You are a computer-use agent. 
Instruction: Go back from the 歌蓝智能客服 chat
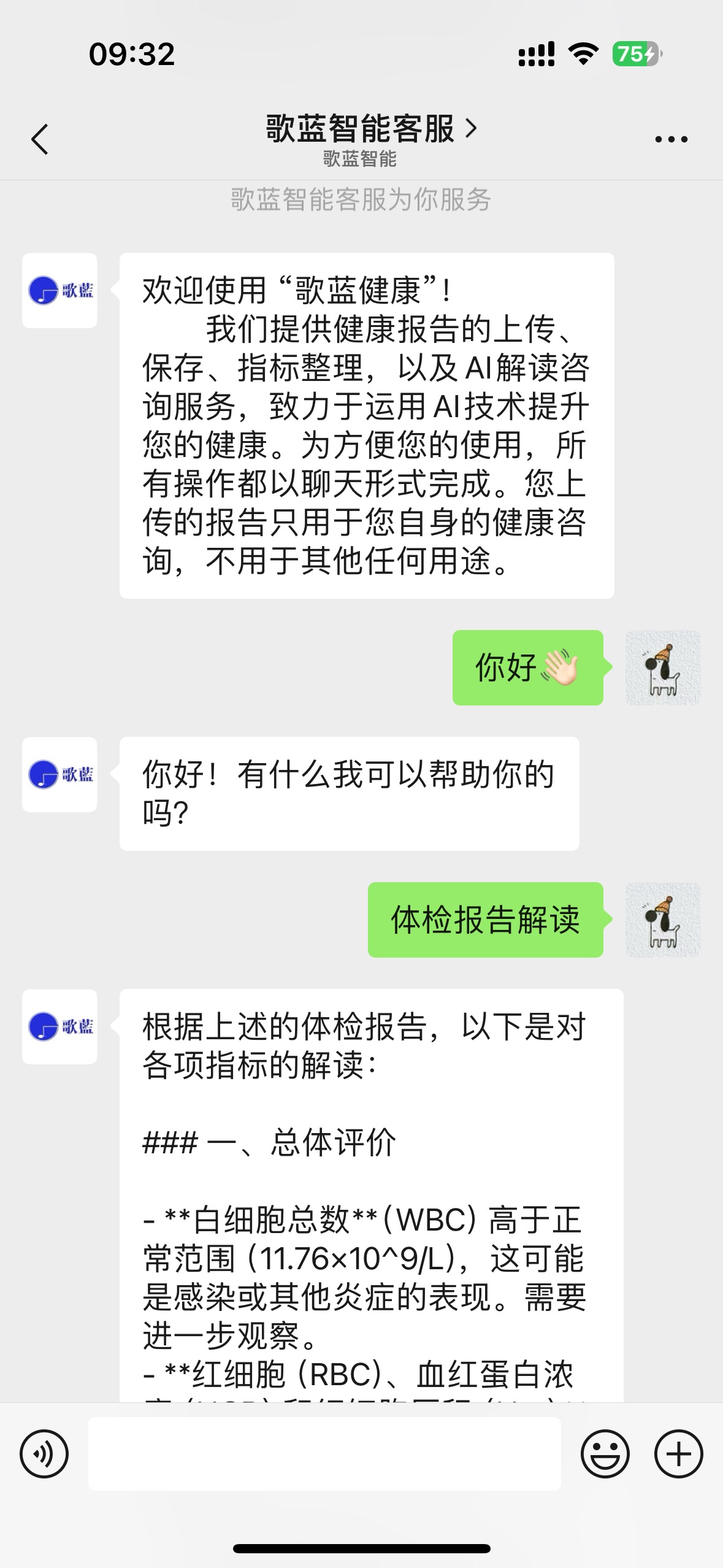(40, 139)
